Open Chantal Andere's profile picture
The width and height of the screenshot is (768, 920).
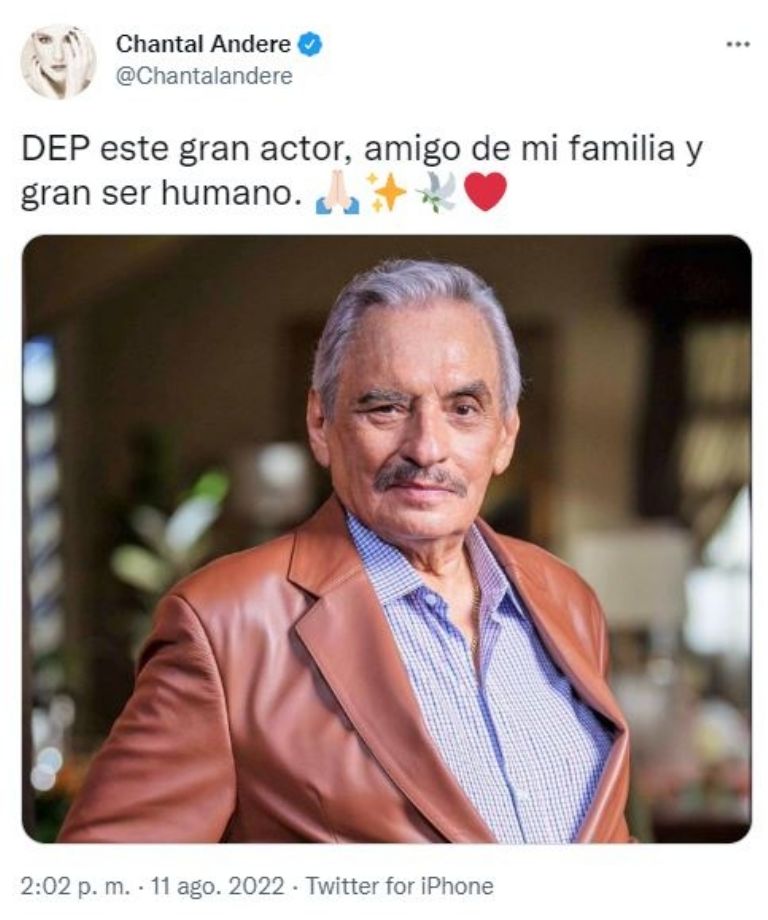(x=57, y=61)
